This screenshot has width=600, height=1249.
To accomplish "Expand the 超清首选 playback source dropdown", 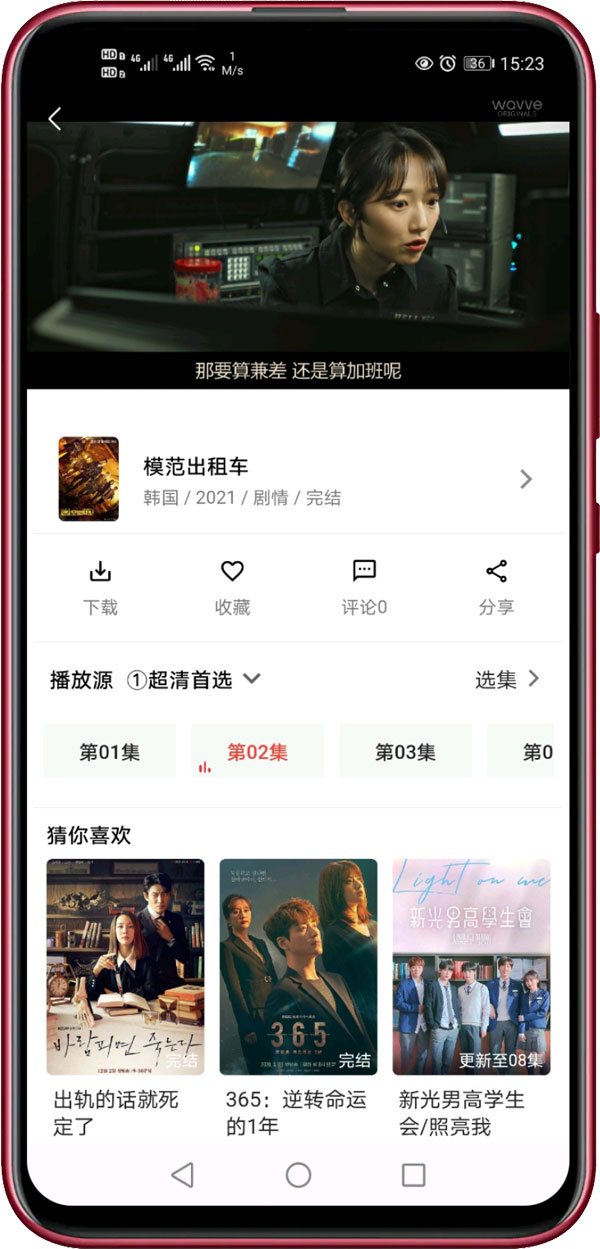I will point(195,680).
